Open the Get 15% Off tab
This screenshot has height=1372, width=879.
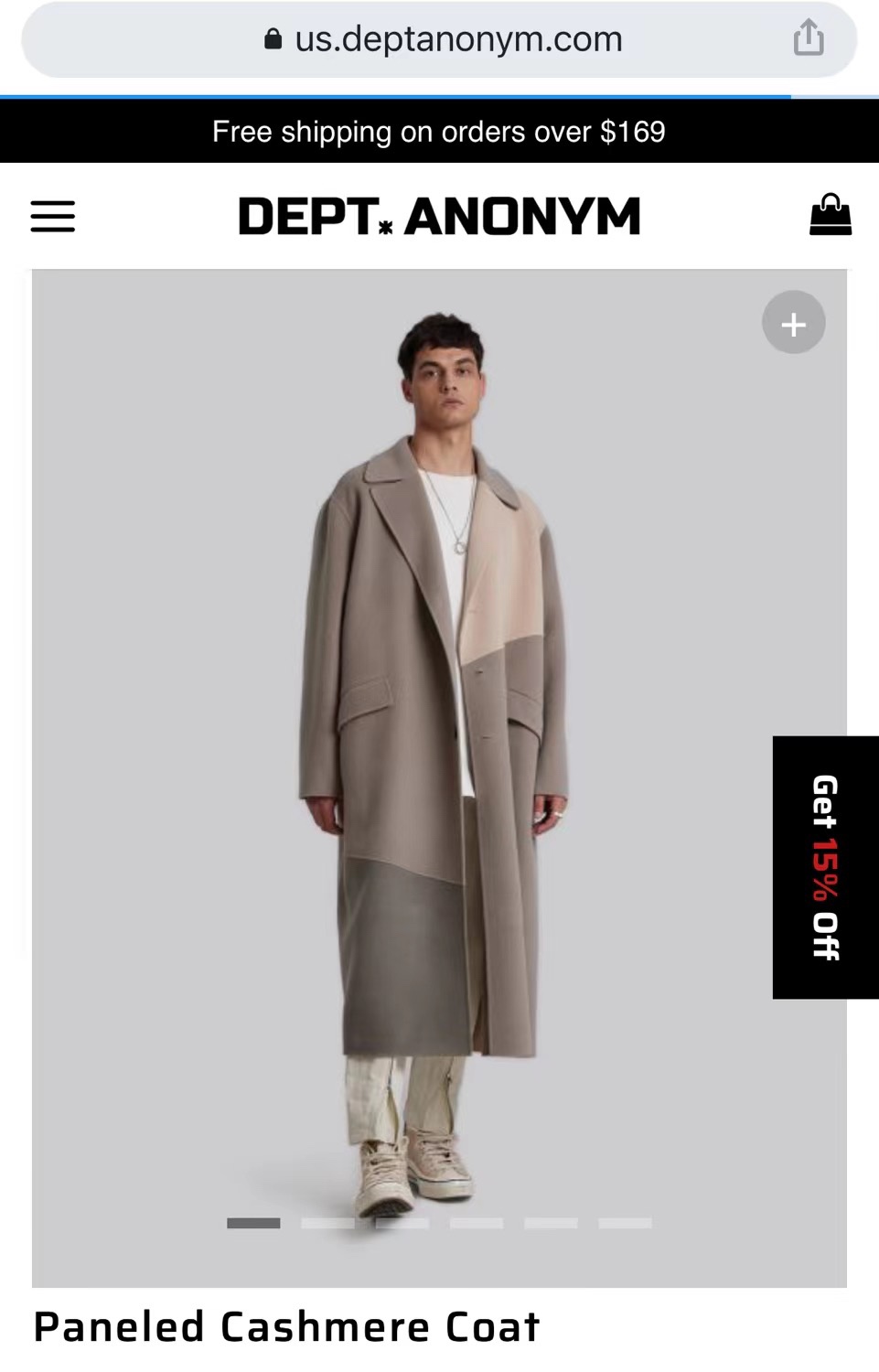pos(825,867)
